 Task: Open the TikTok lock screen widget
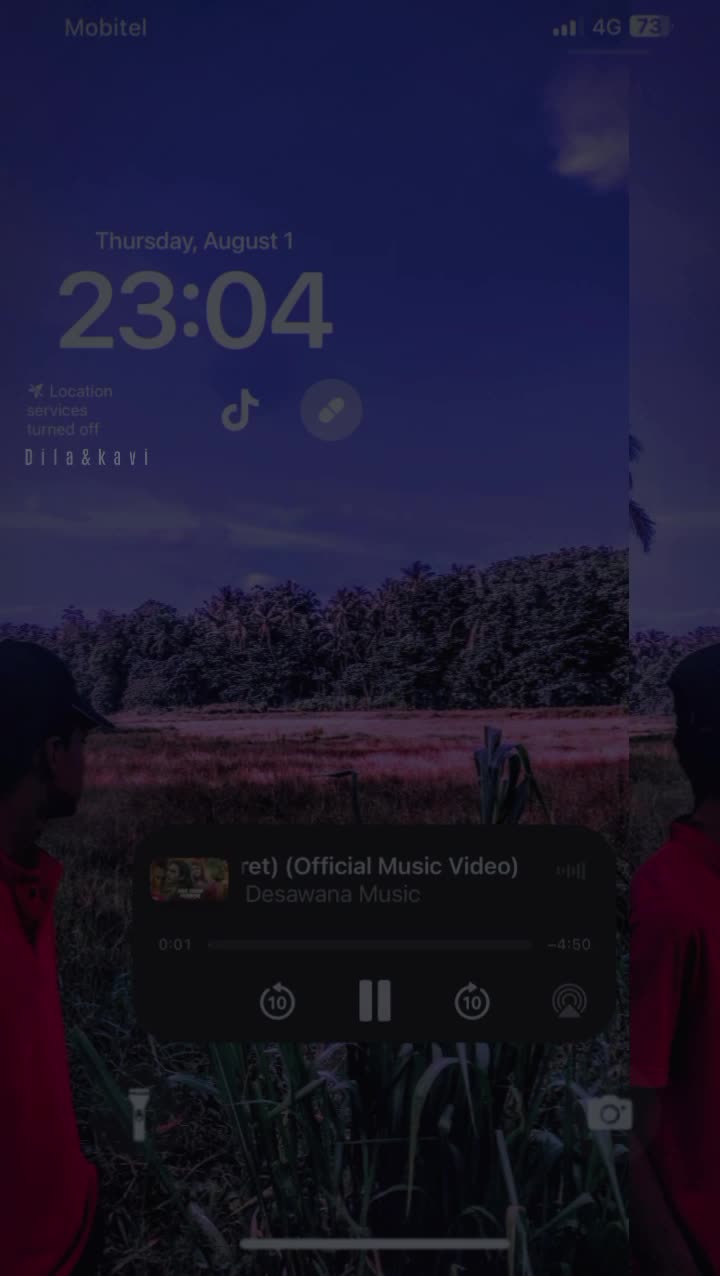click(240, 410)
